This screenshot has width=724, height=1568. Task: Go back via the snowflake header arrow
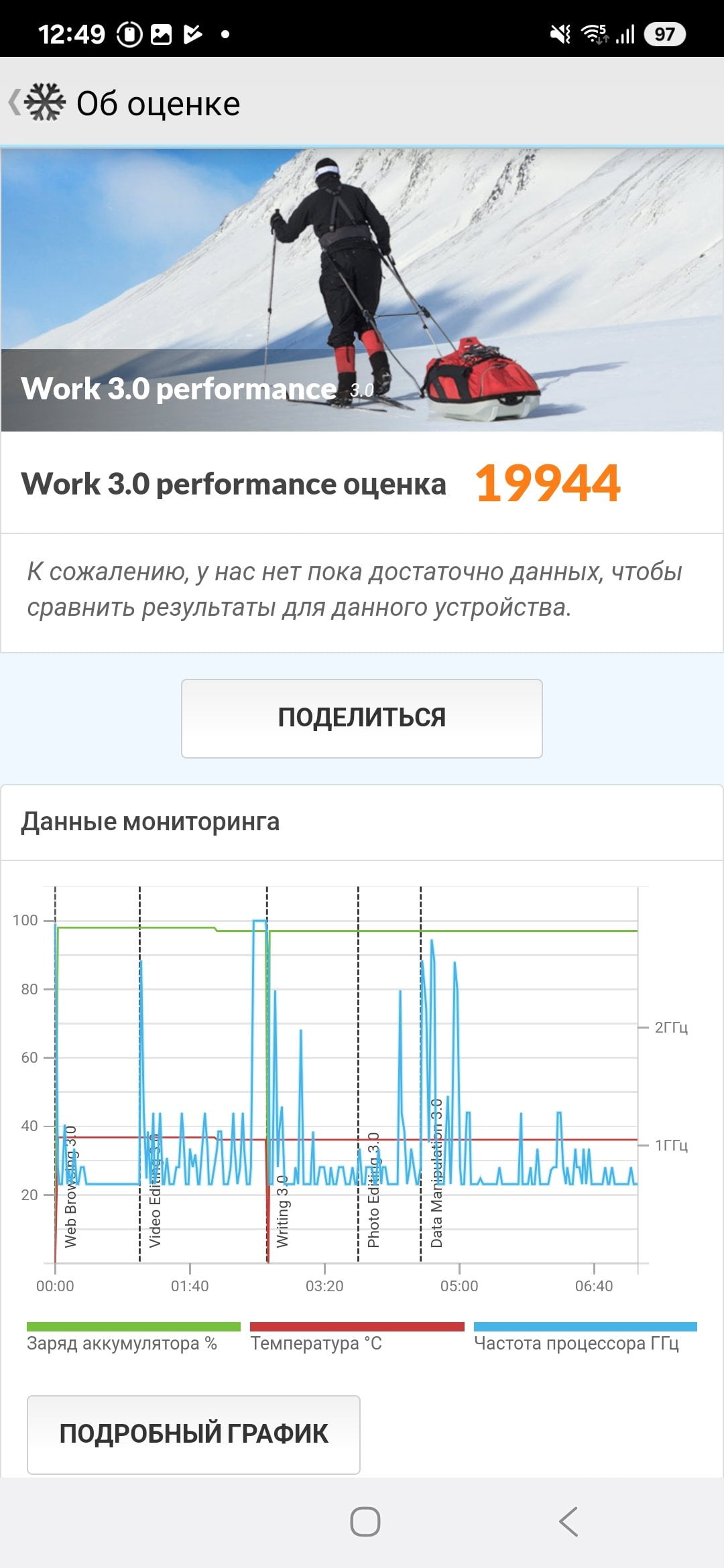tap(37, 103)
